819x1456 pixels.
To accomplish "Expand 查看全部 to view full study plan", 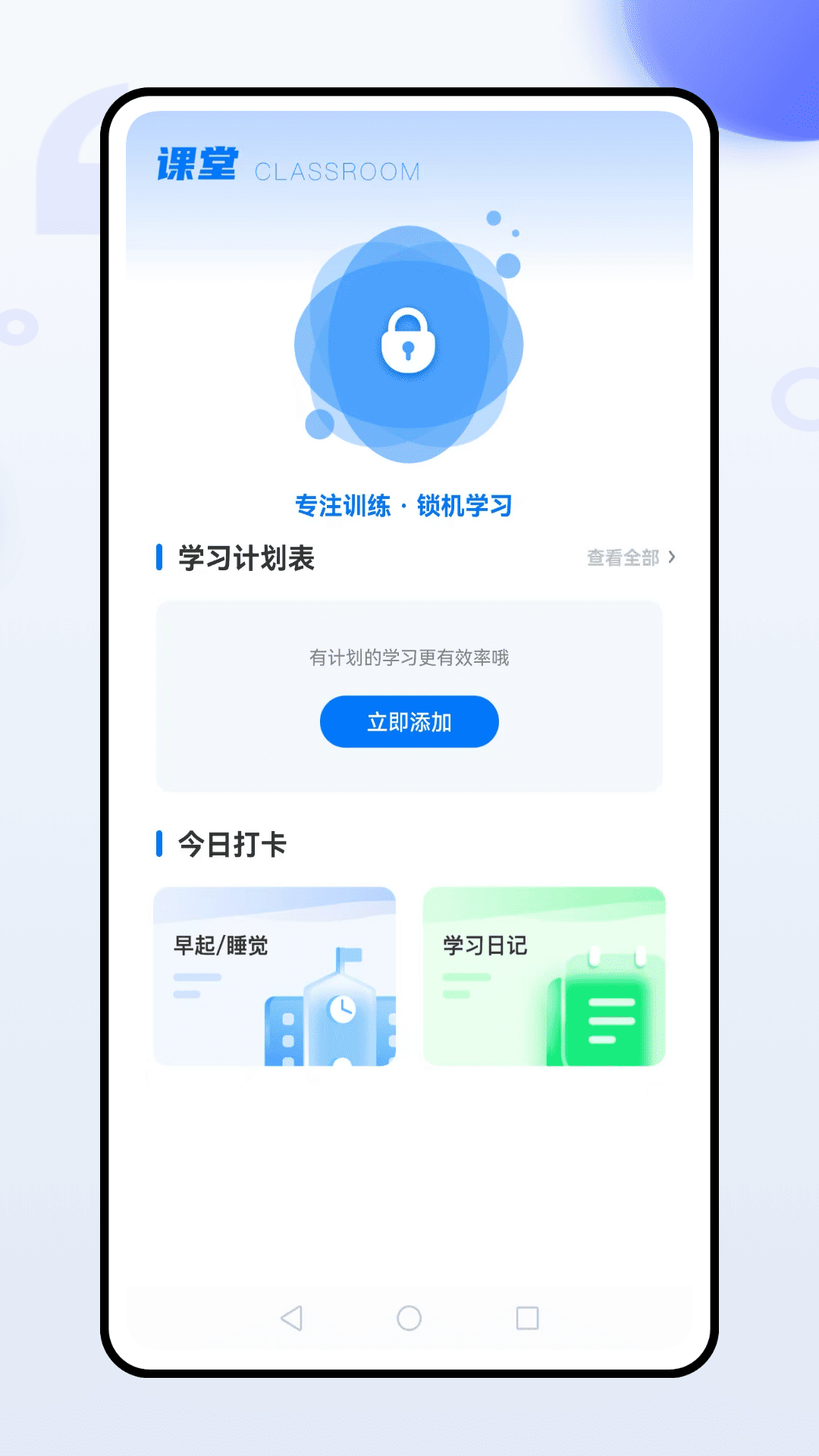I will tap(623, 557).
